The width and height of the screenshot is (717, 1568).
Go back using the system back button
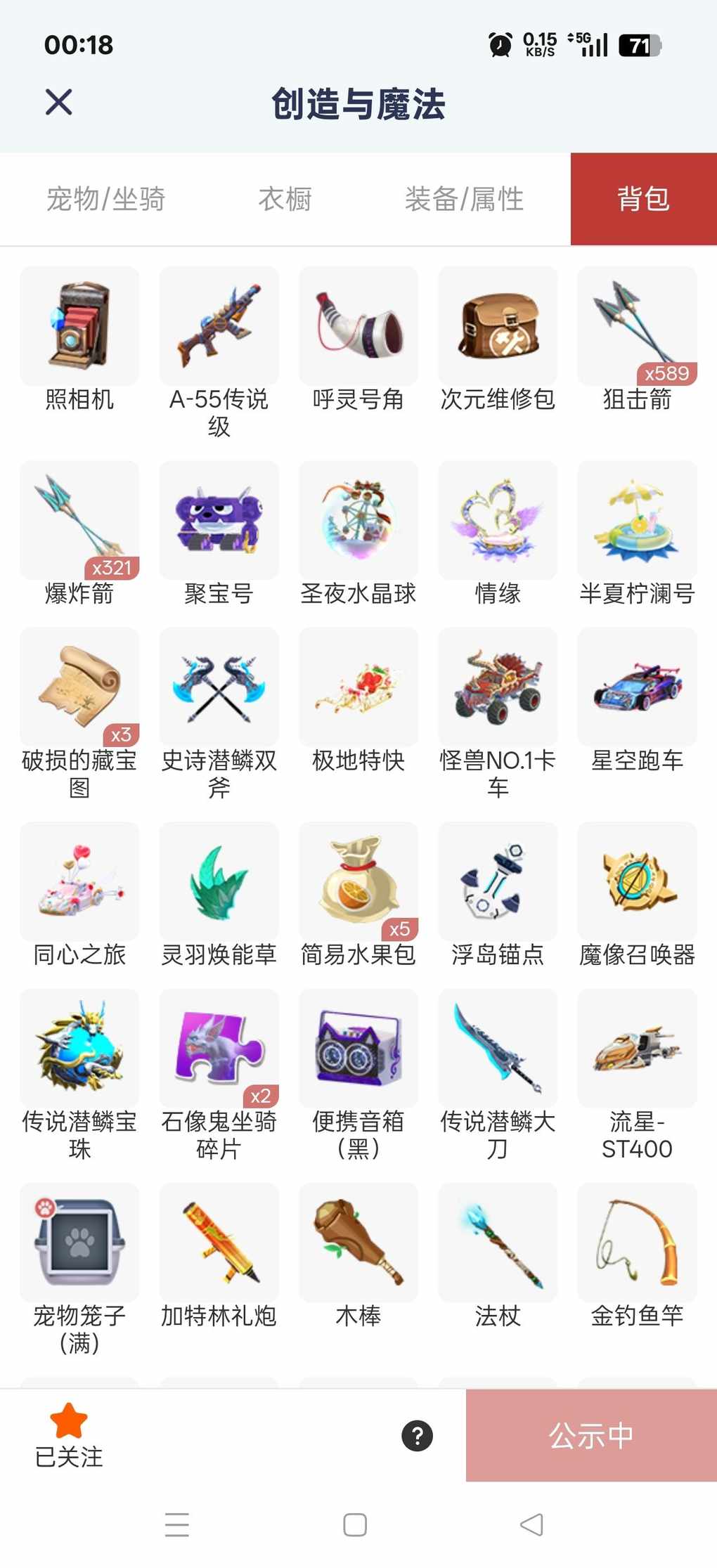click(x=531, y=1524)
